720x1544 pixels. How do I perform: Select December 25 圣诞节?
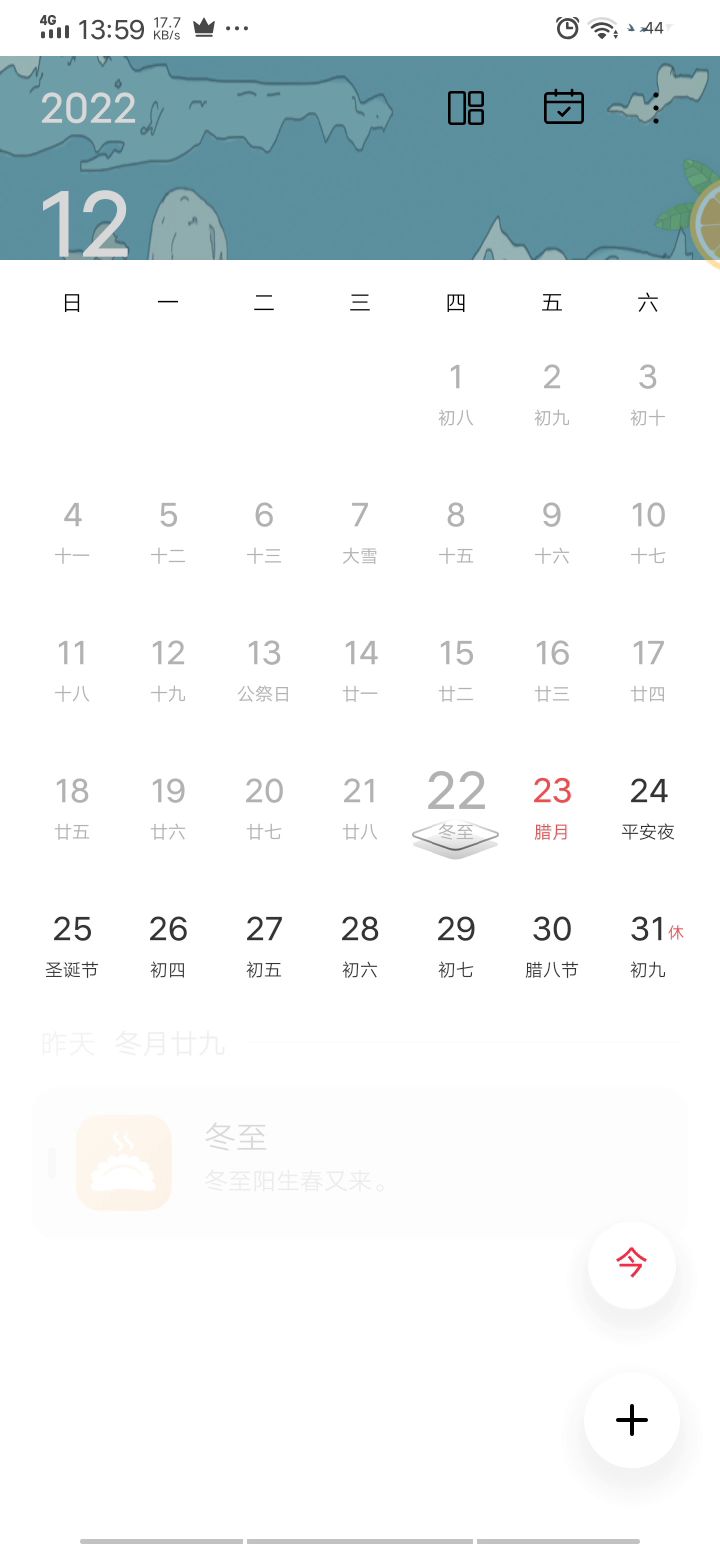click(72, 945)
